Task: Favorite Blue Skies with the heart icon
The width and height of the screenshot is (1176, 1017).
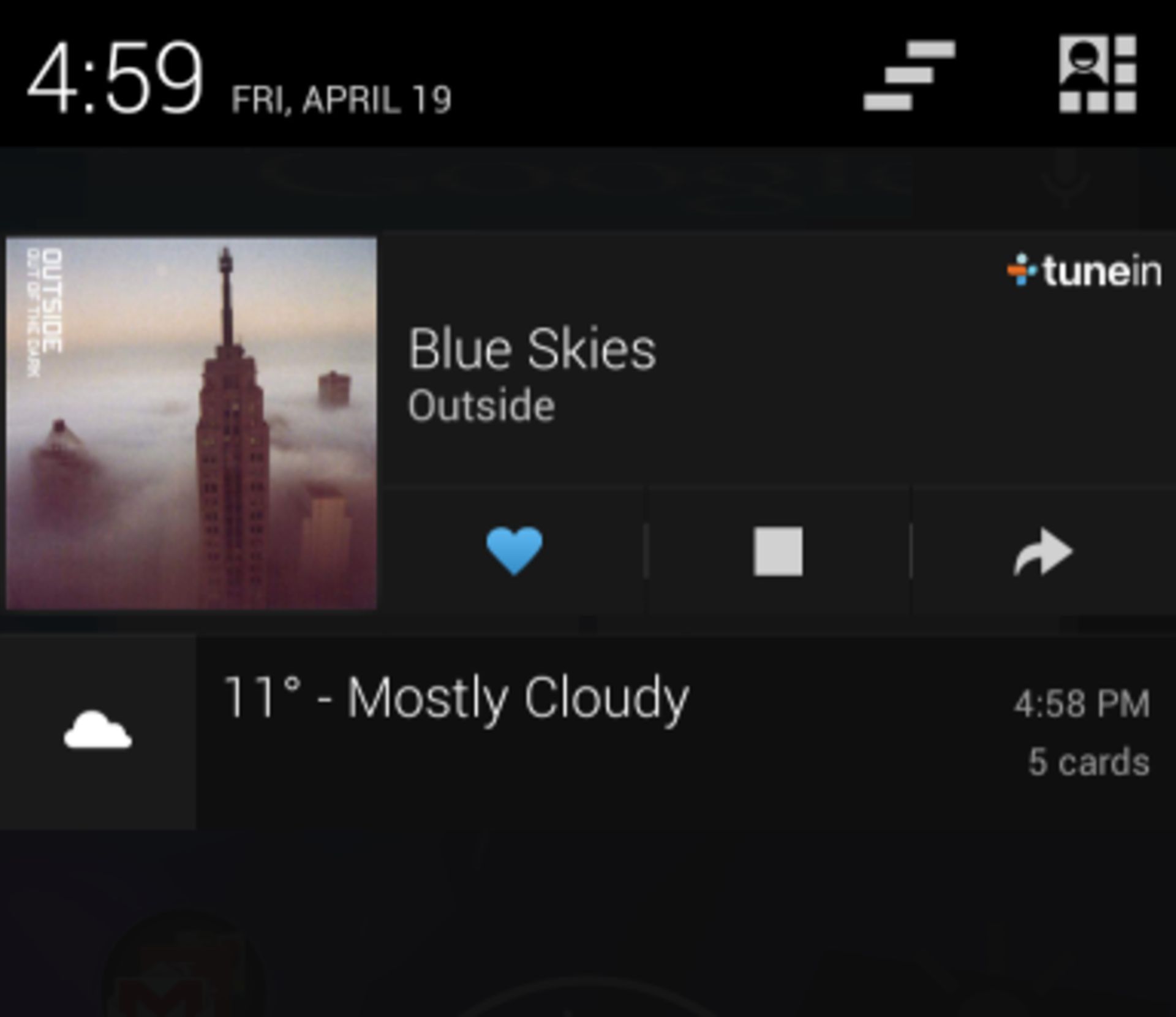Action: point(514,550)
